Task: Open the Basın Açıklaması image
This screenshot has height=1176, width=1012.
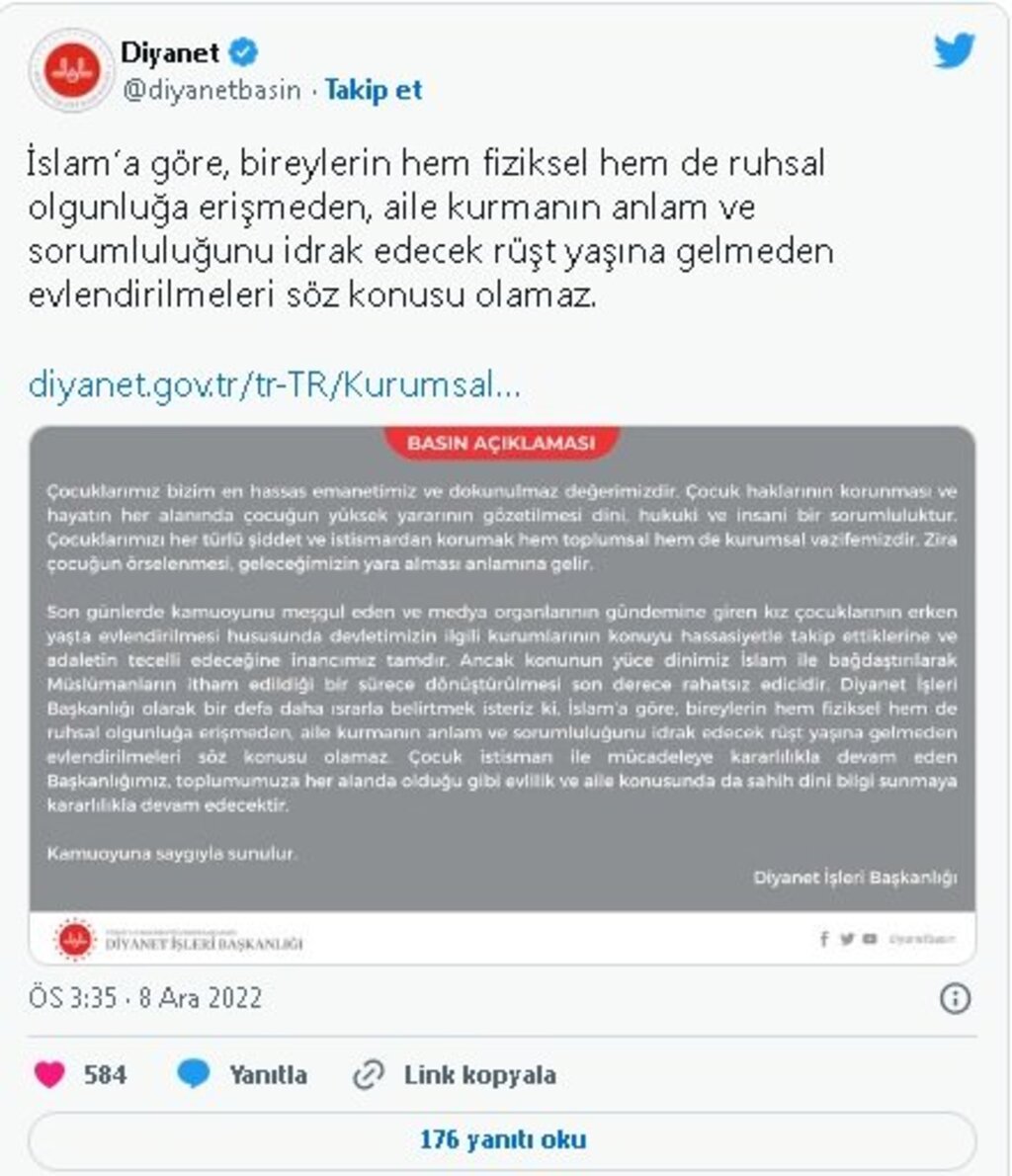Action: [502, 692]
